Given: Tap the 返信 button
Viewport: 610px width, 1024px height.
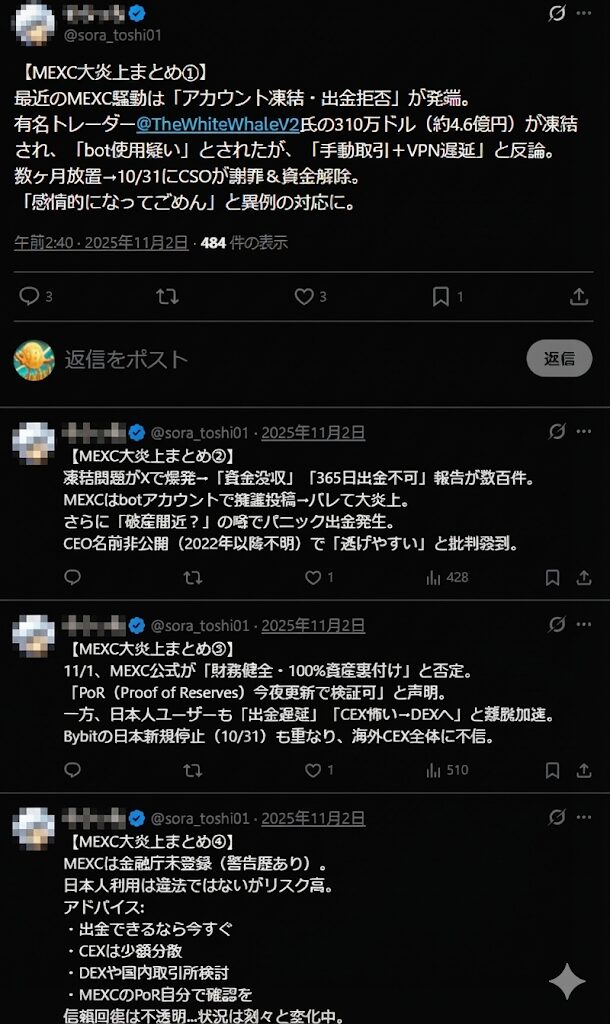Looking at the screenshot, I should [x=559, y=358].
